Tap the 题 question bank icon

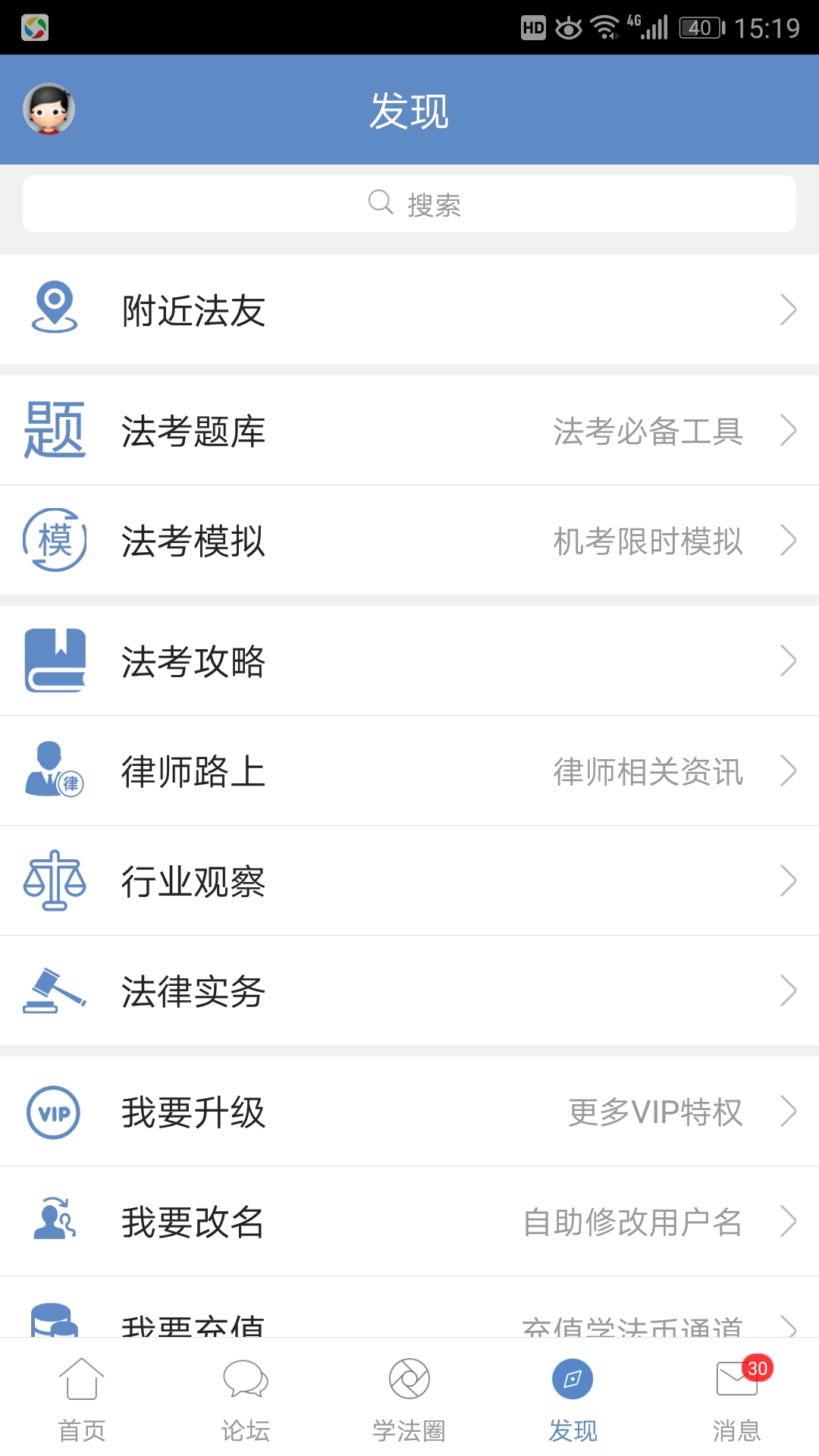coord(55,428)
